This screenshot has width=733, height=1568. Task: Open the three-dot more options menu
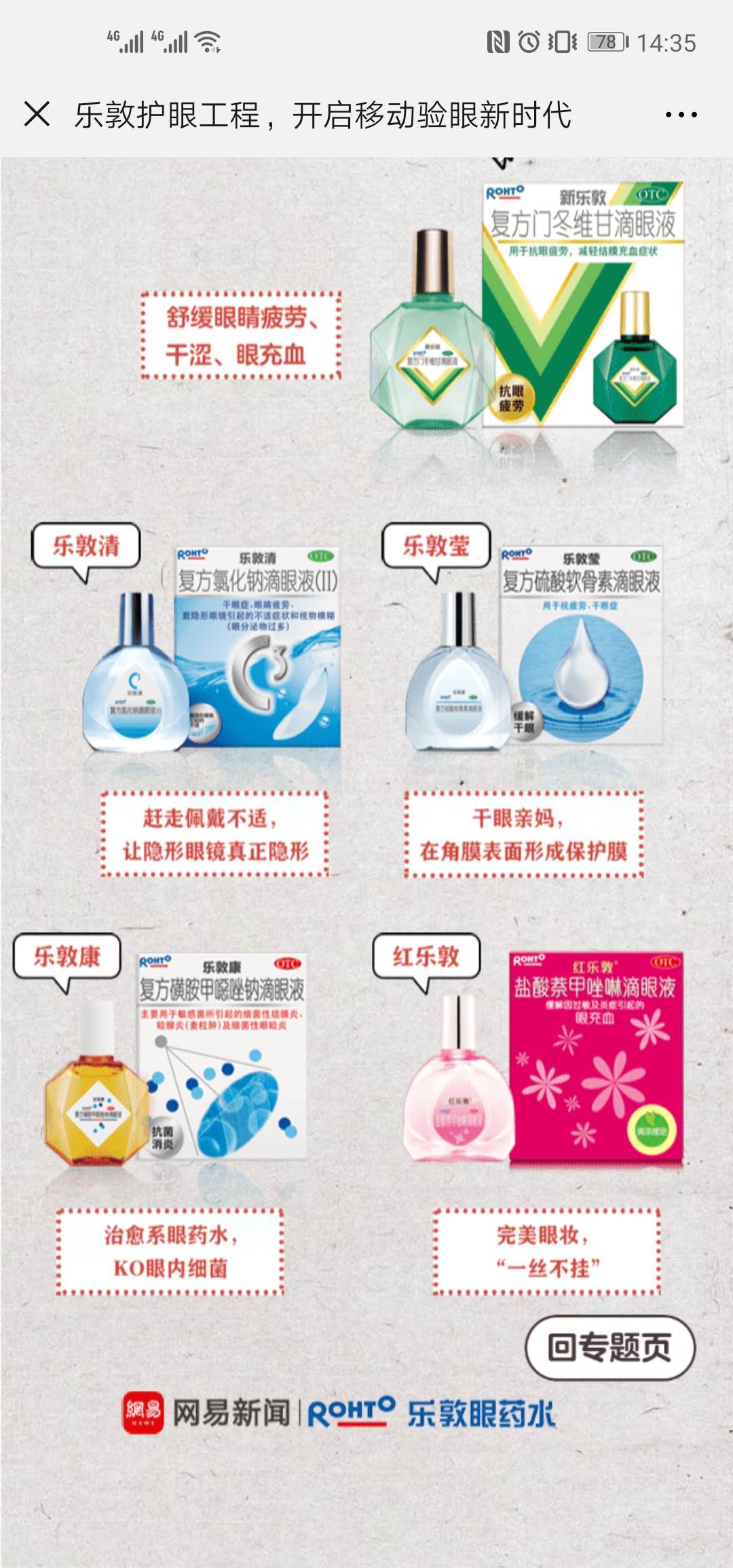tap(681, 115)
